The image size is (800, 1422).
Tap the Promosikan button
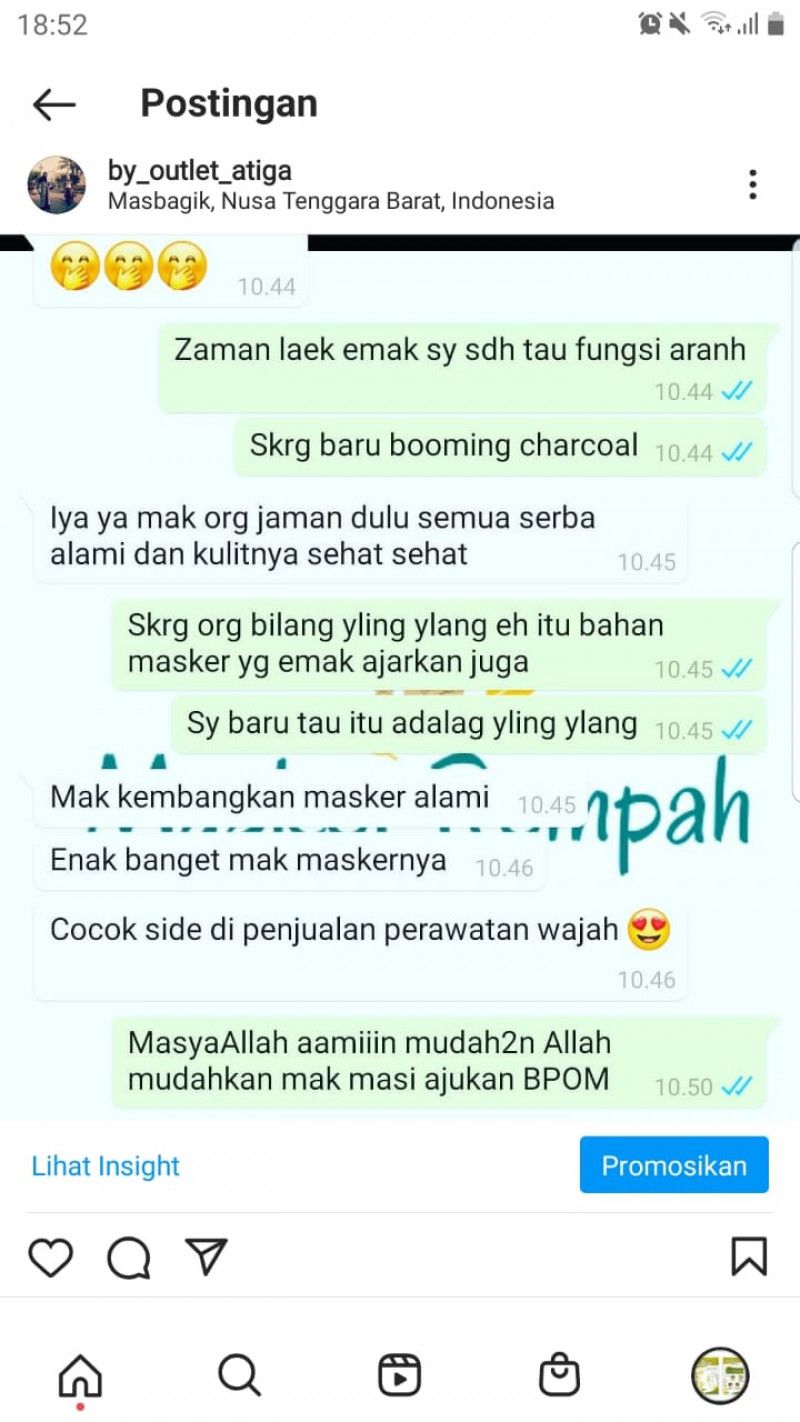point(674,1165)
